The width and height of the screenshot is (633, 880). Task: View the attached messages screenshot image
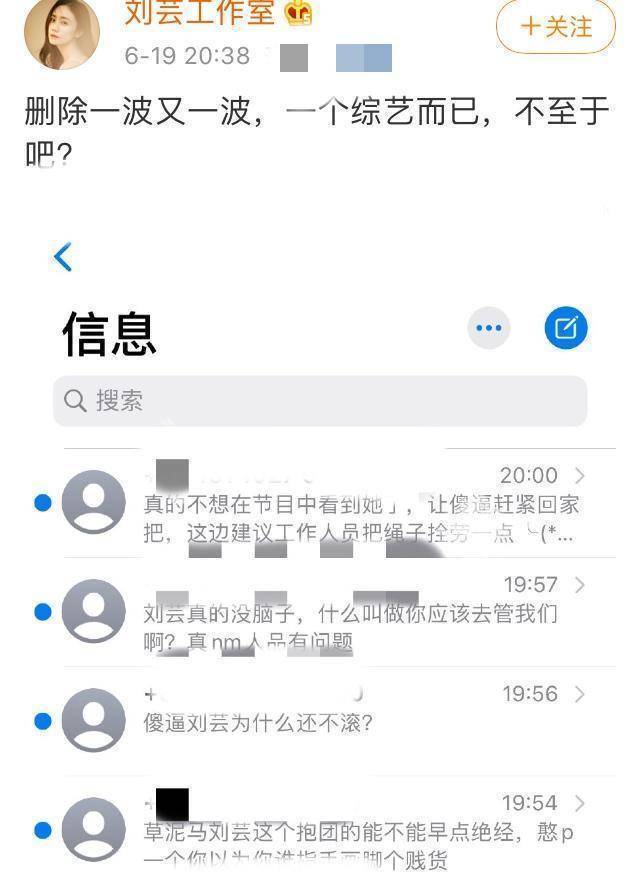coord(320,540)
